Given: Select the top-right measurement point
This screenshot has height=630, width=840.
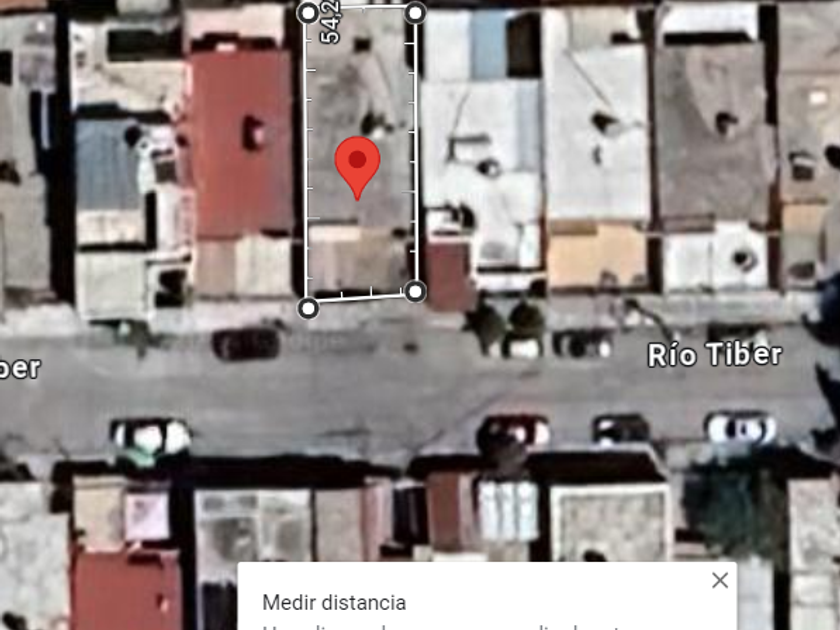Looking at the screenshot, I should click(x=416, y=13).
